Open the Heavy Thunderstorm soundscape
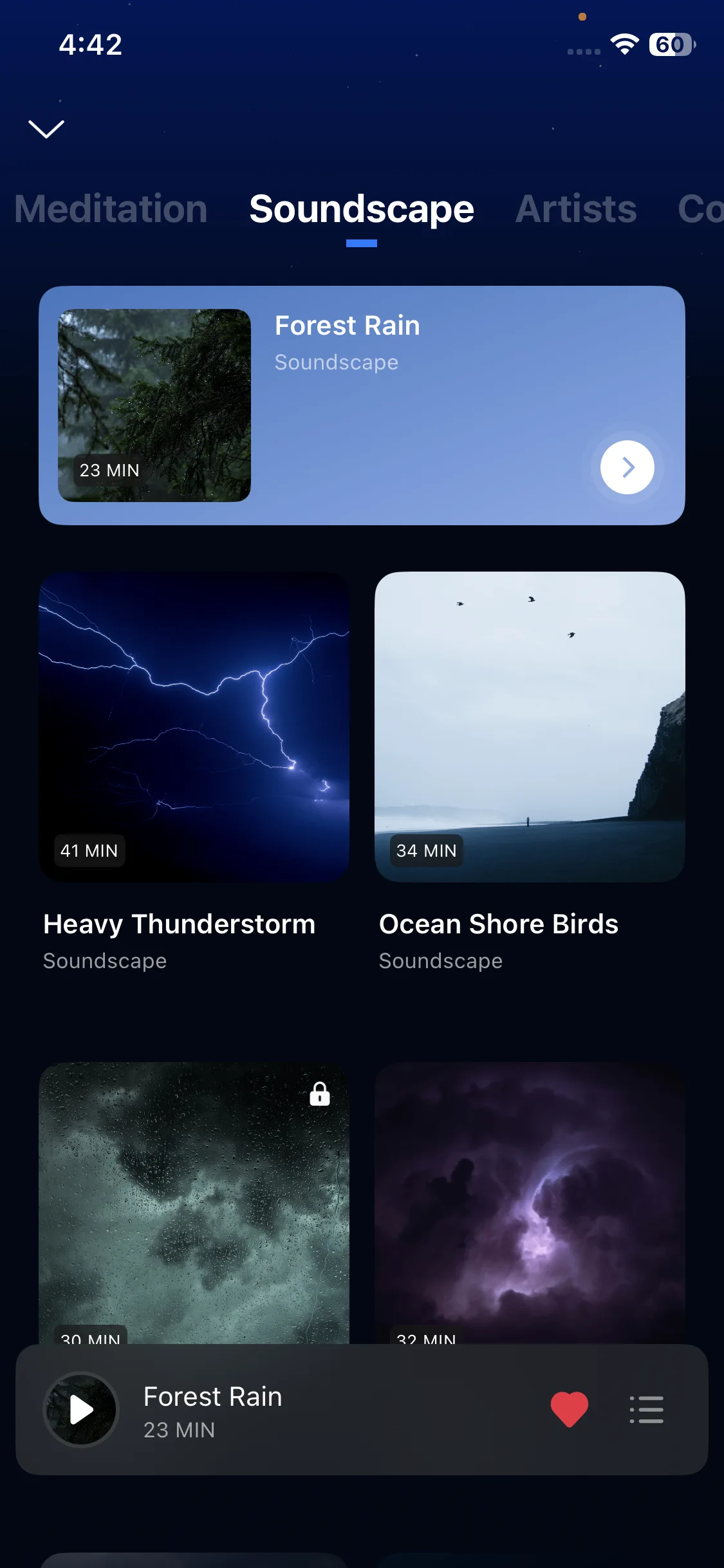Image resolution: width=724 pixels, height=1568 pixels. click(x=194, y=727)
